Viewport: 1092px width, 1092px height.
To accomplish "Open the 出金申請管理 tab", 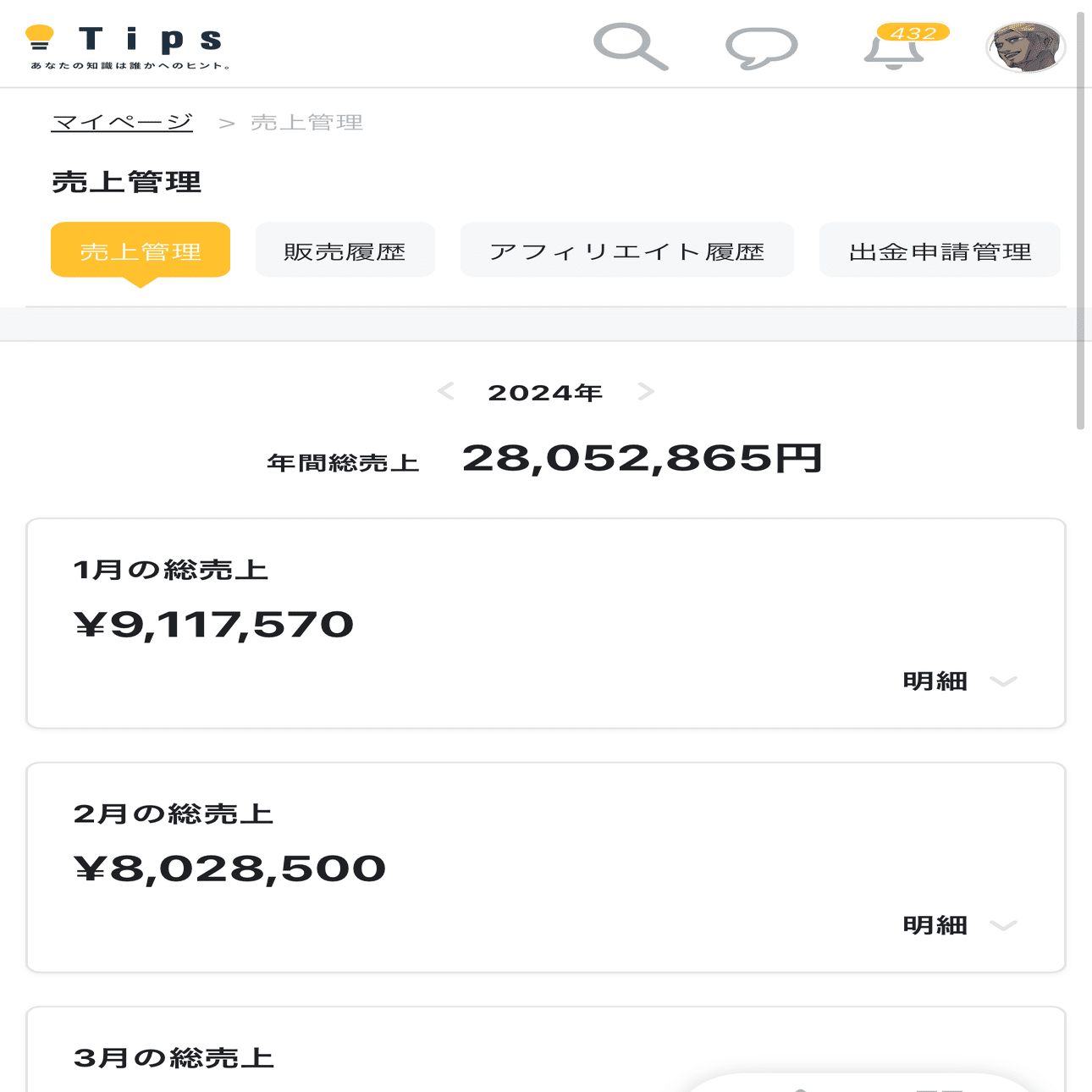I will click(940, 251).
